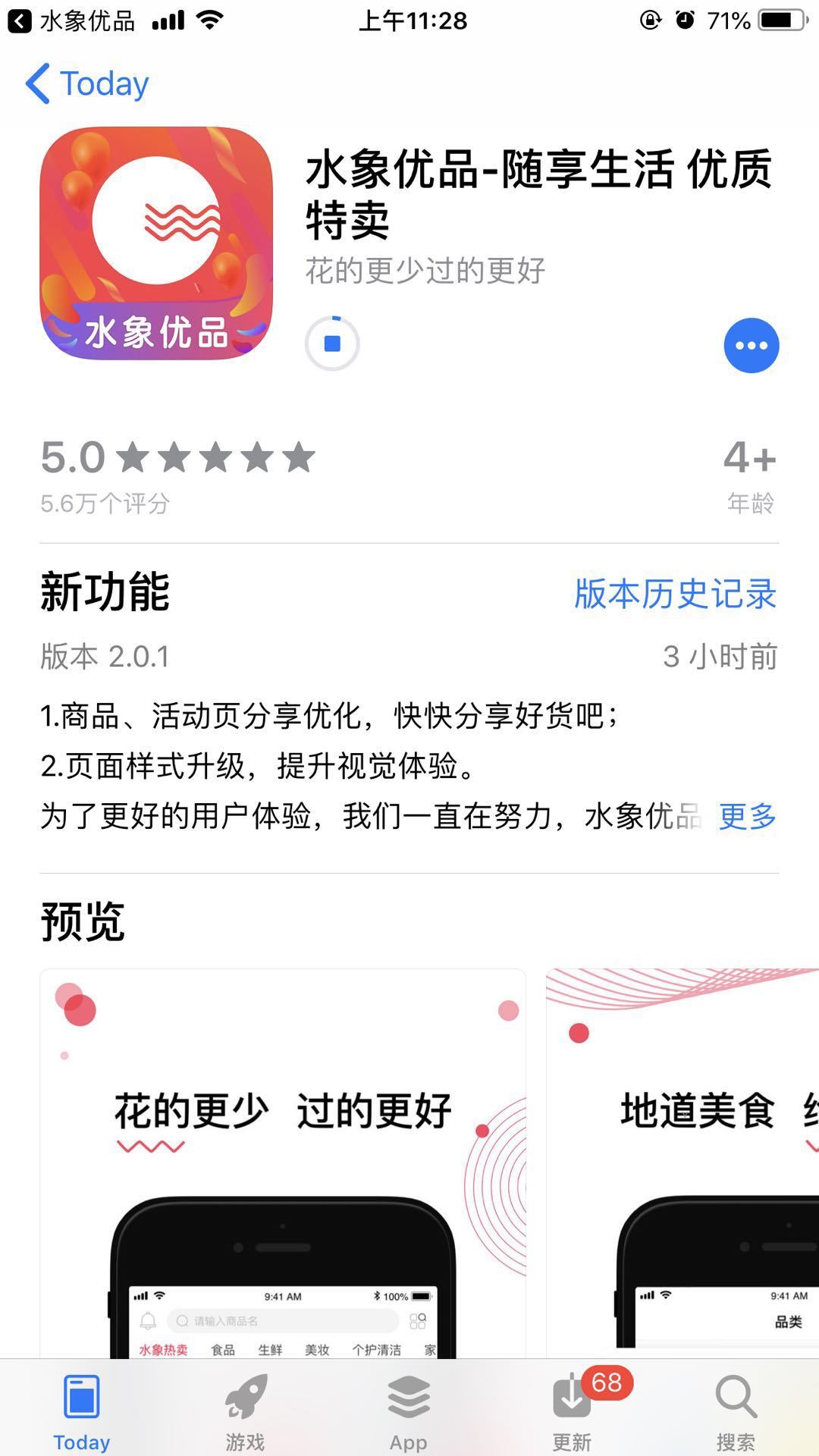
Task: Open the 花的更少 过的更好 preview screenshot
Action: (283, 1163)
